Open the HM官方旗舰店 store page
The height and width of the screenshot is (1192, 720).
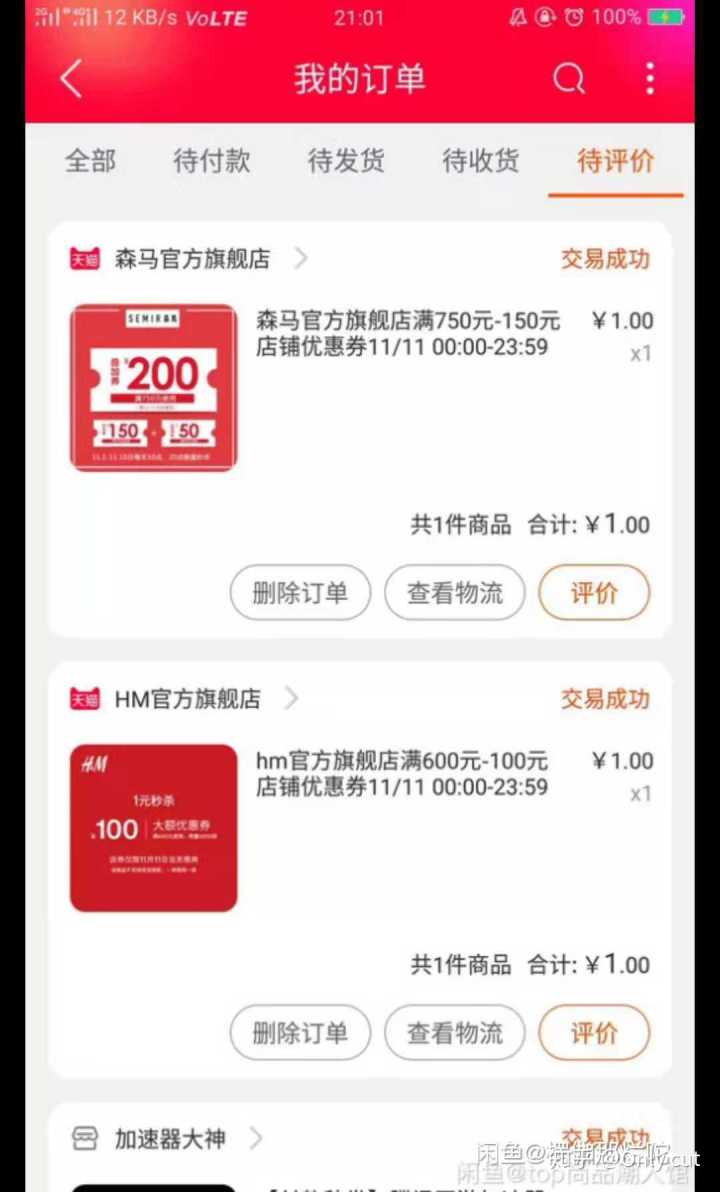point(187,699)
